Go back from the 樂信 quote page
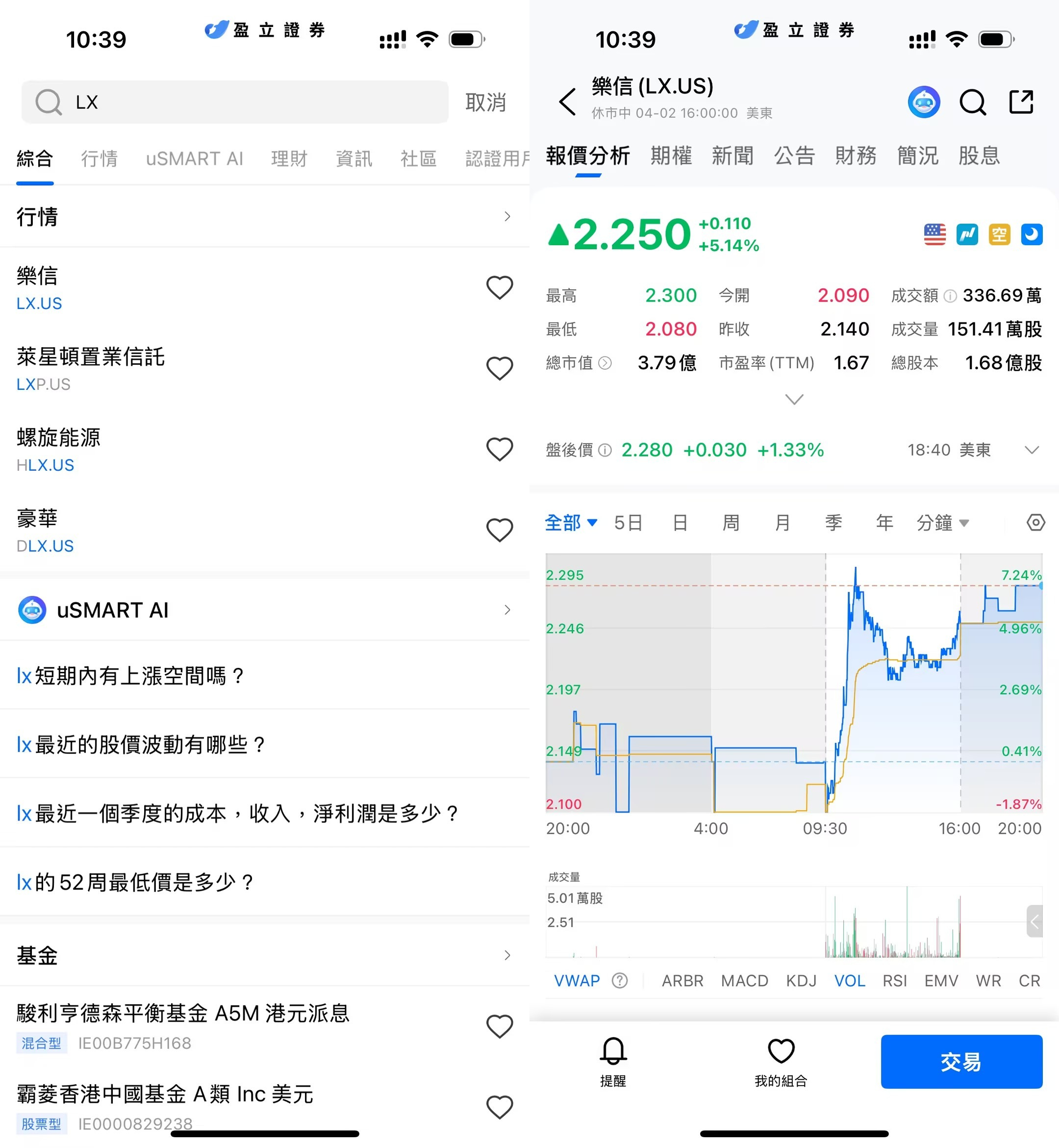The height and width of the screenshot is (1148, 1059). point(567,102)
